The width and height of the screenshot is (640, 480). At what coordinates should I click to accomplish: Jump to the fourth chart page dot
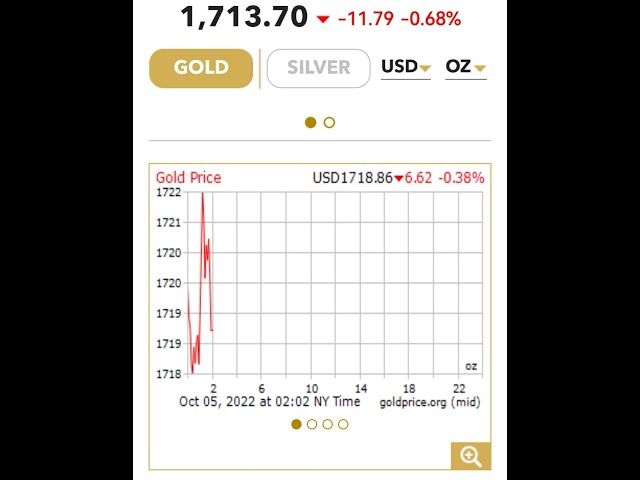coord(344,424)
